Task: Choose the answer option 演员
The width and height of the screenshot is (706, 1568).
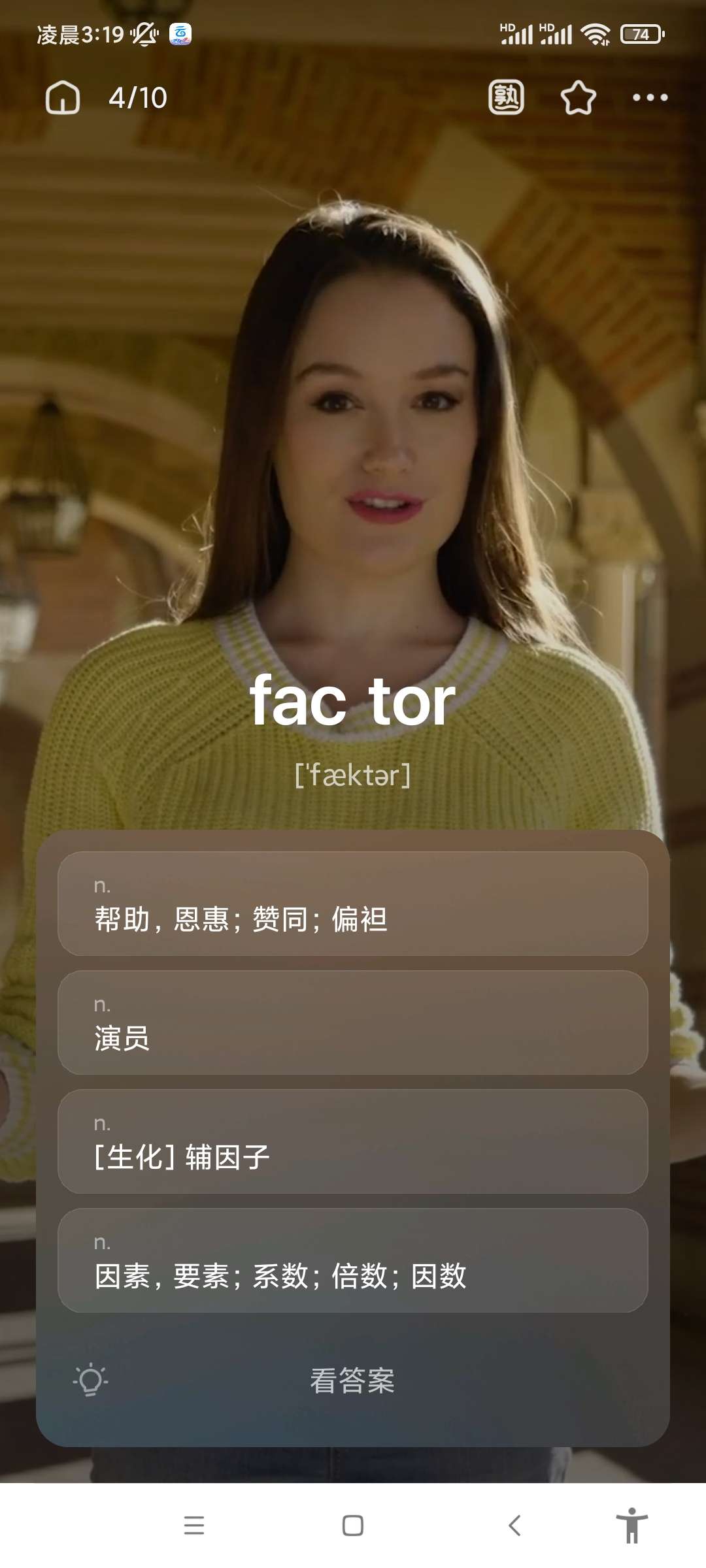Action: click(353, 1022)
